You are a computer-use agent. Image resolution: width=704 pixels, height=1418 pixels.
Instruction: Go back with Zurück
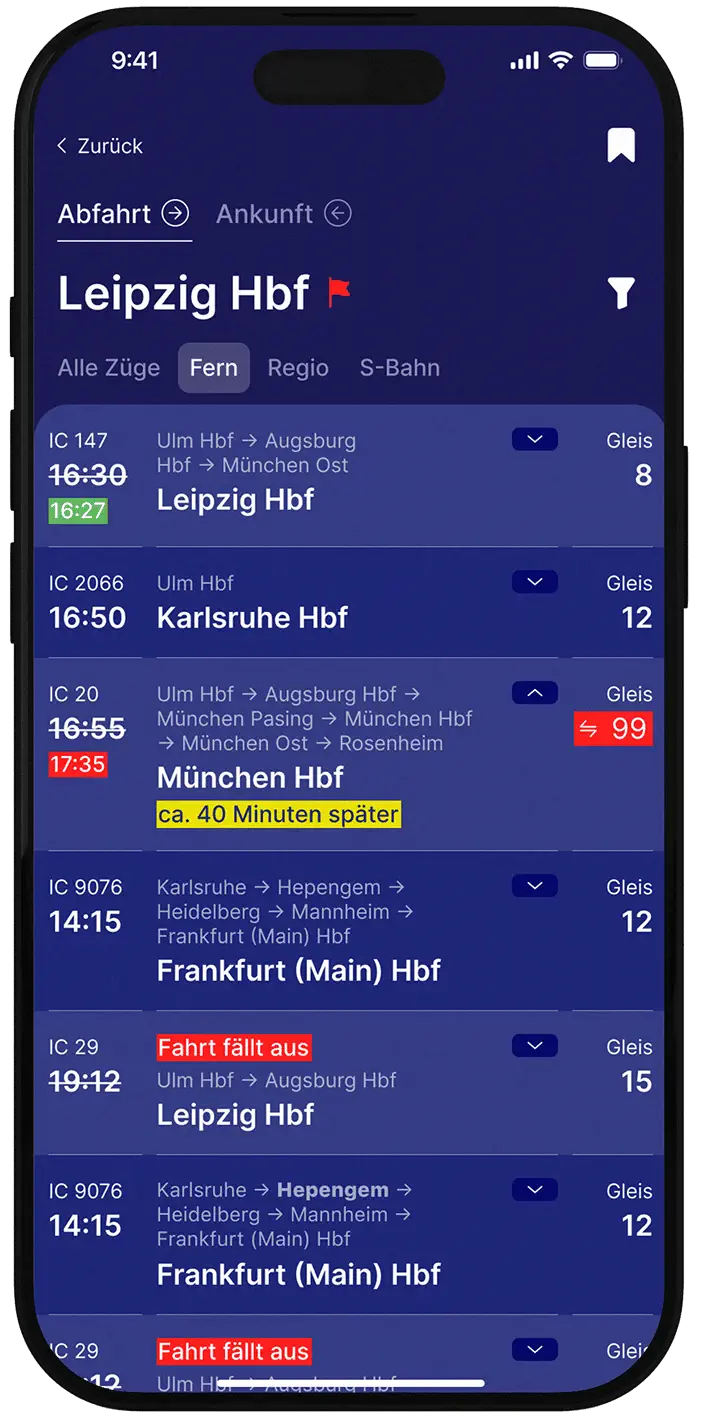pyautogui.click(x=99, y=146)
